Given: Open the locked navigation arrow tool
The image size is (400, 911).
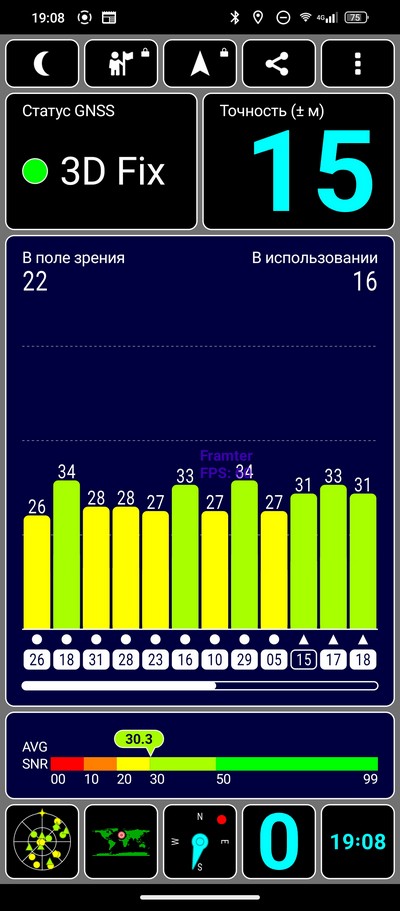Looking at the screenshot, I should [x=200, y=64].
